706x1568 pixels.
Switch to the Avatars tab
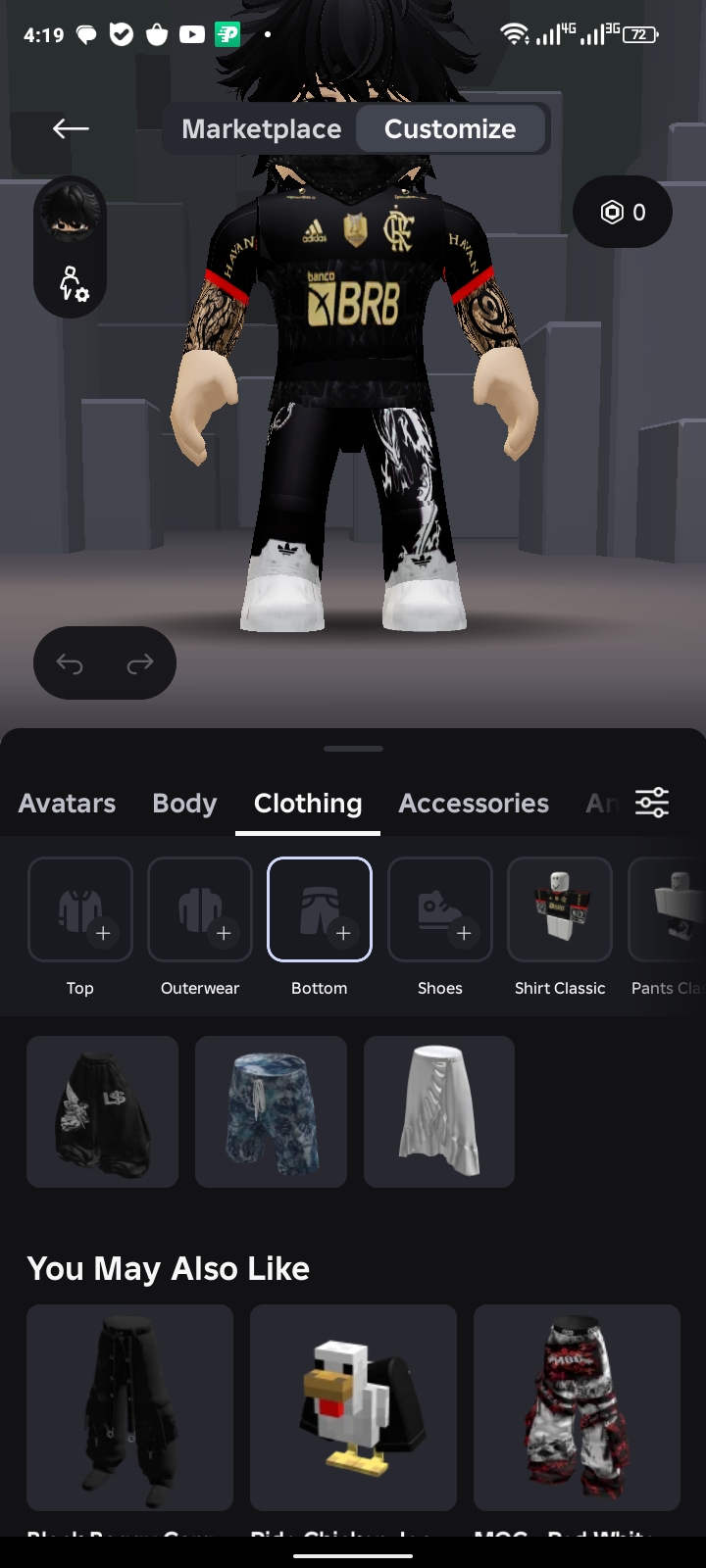click(67, 803)
